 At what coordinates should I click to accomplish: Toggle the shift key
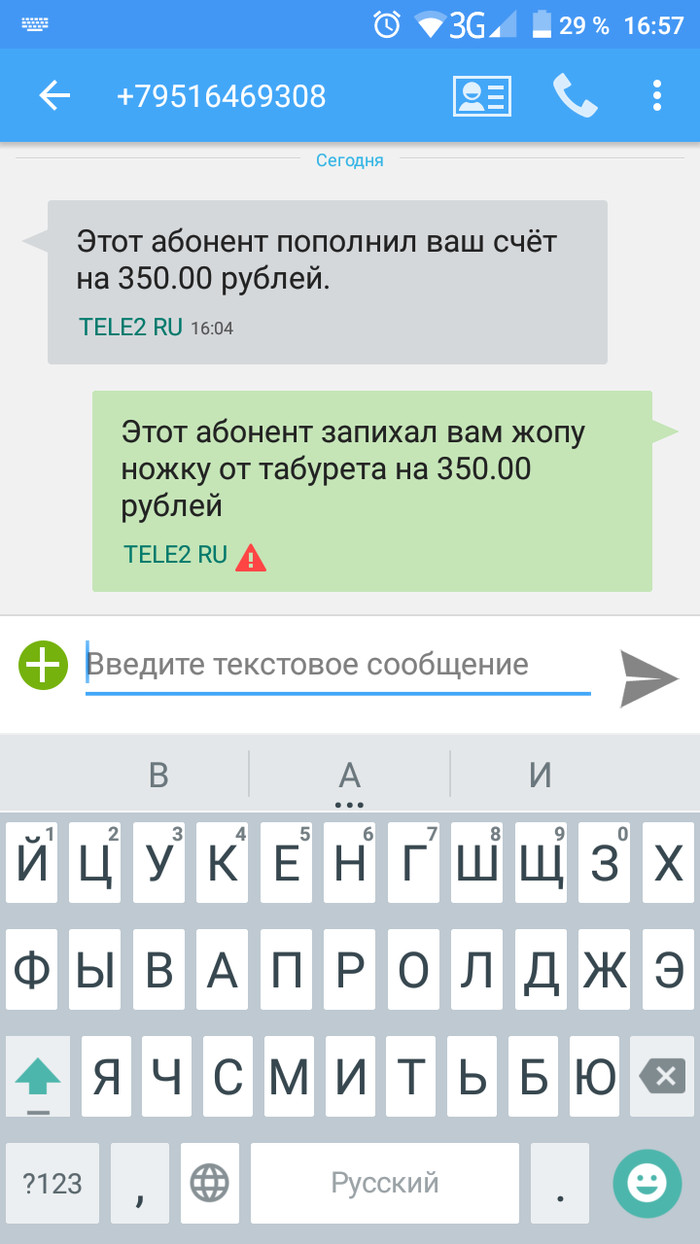point(38,1076)
